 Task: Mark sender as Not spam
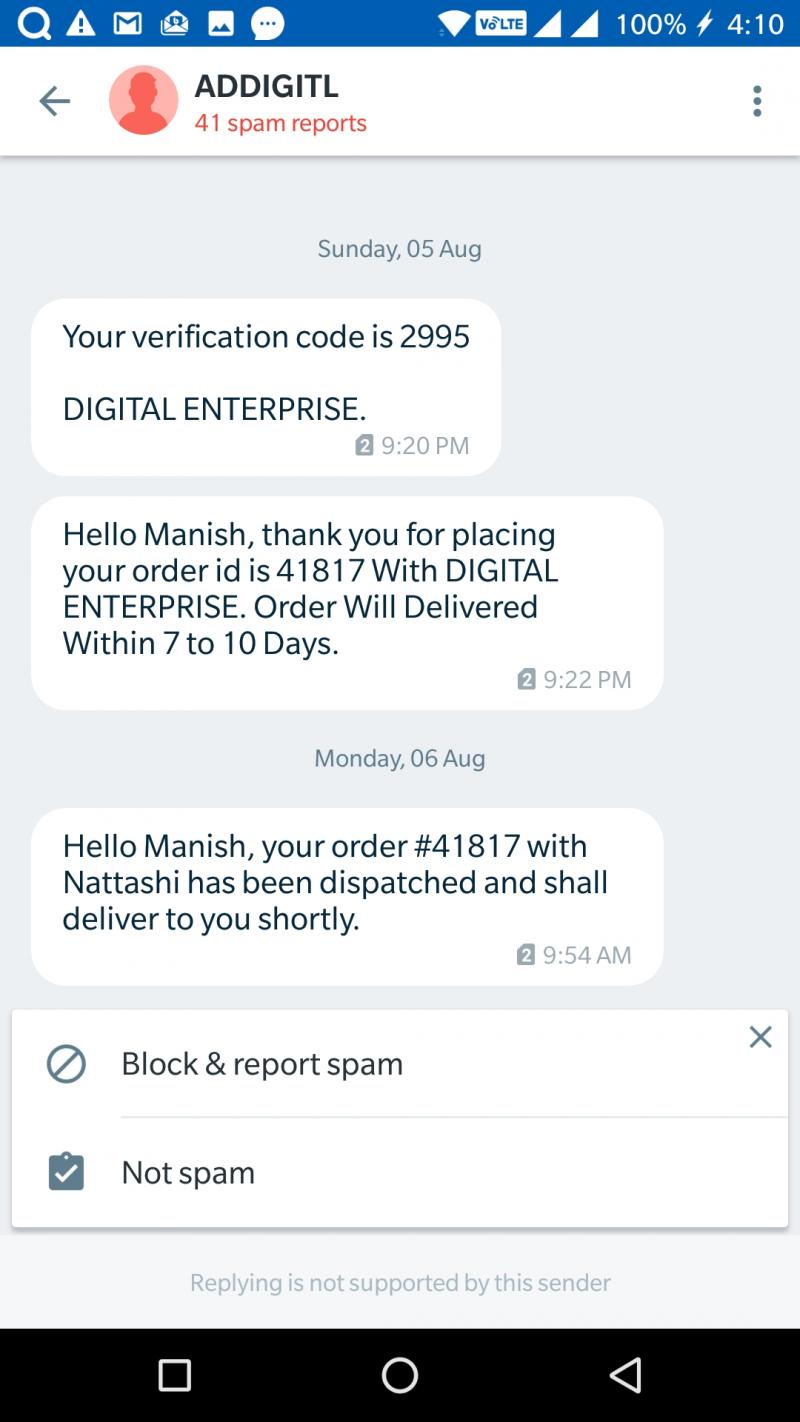(x=400, y=1172)
